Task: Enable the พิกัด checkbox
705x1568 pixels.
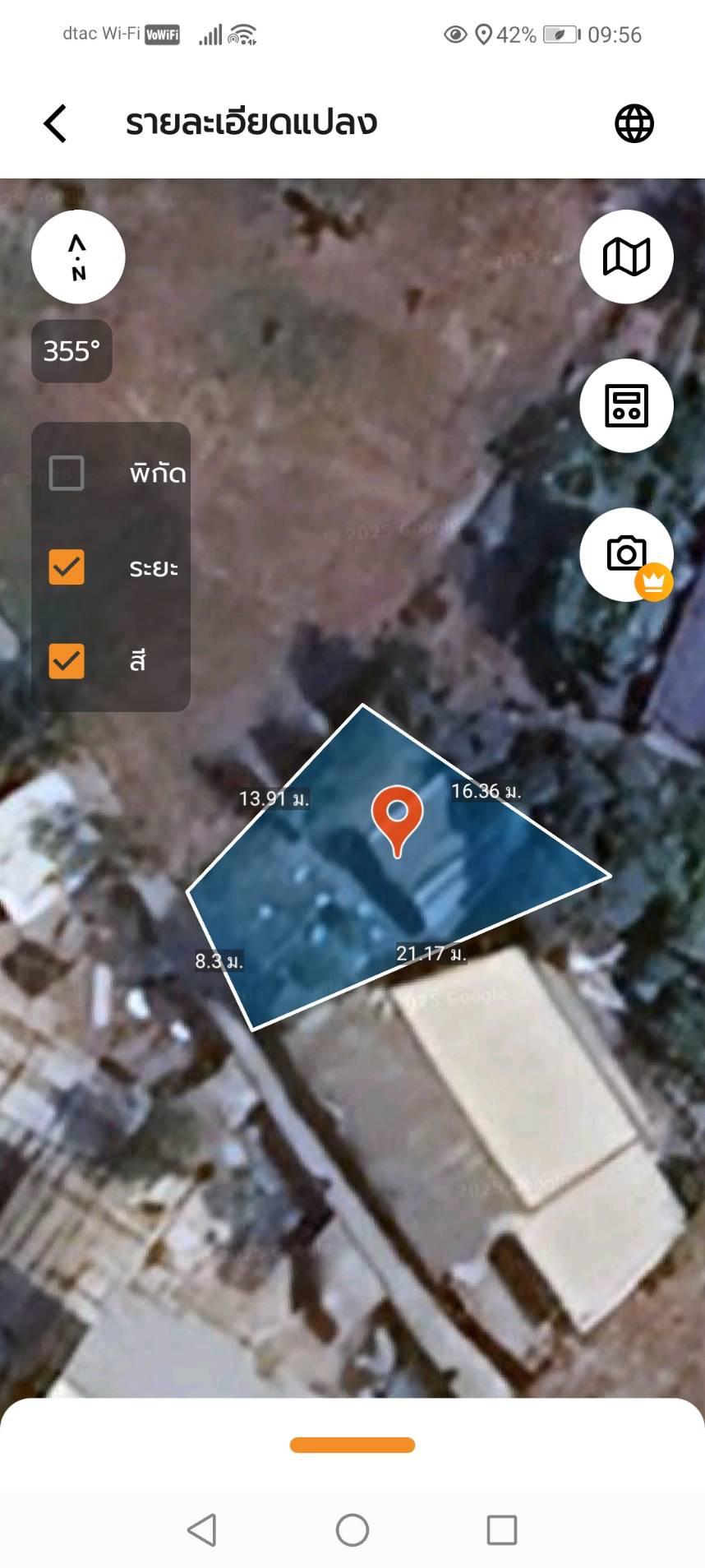Action: click(x=67, y=474)
